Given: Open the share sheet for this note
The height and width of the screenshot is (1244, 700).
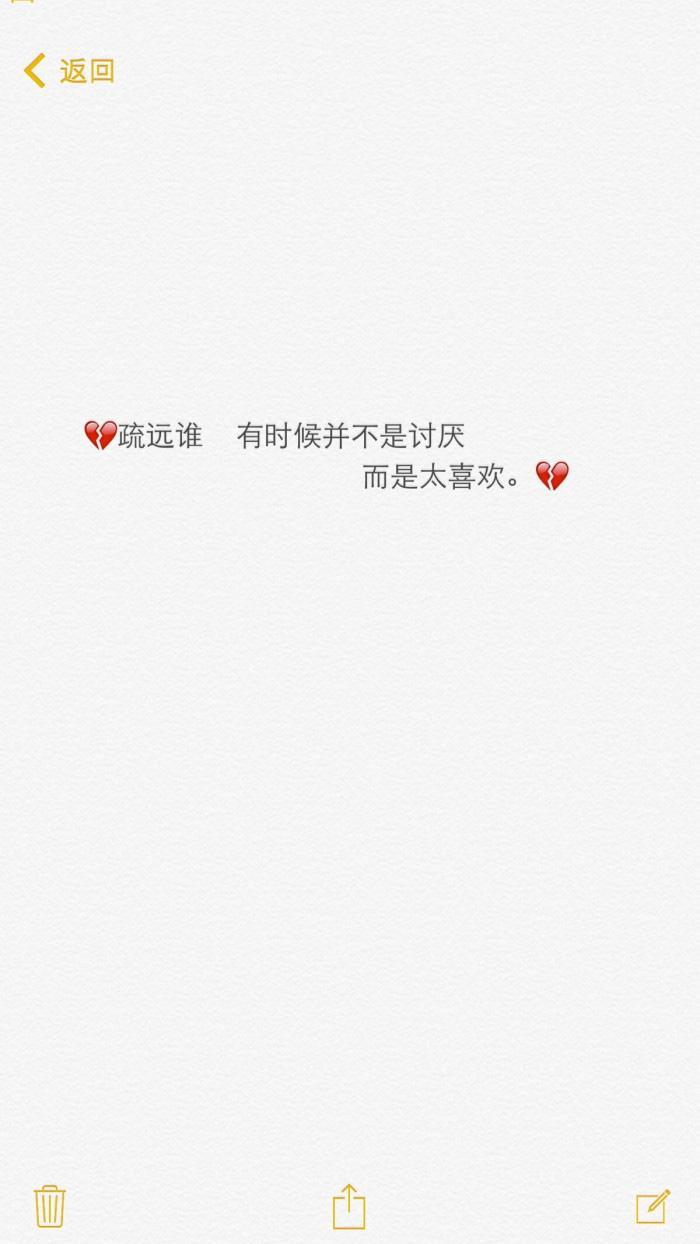Looking at the screenshot, I should tap(349, 1206).
